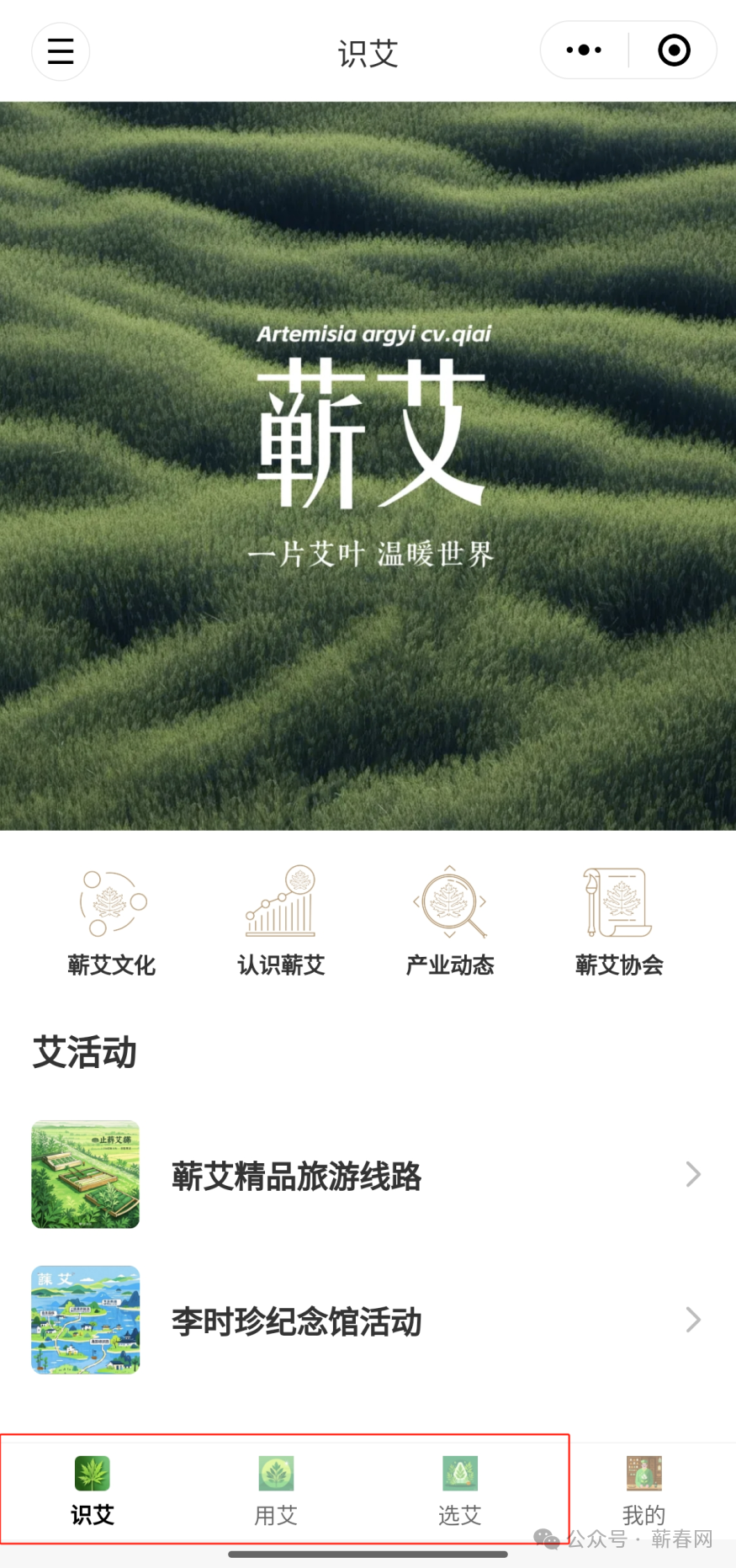Switch to the 用艾 tab
Viewport: 736px width, 1568px height.
pyautogui.click(x=276, y=1491)
